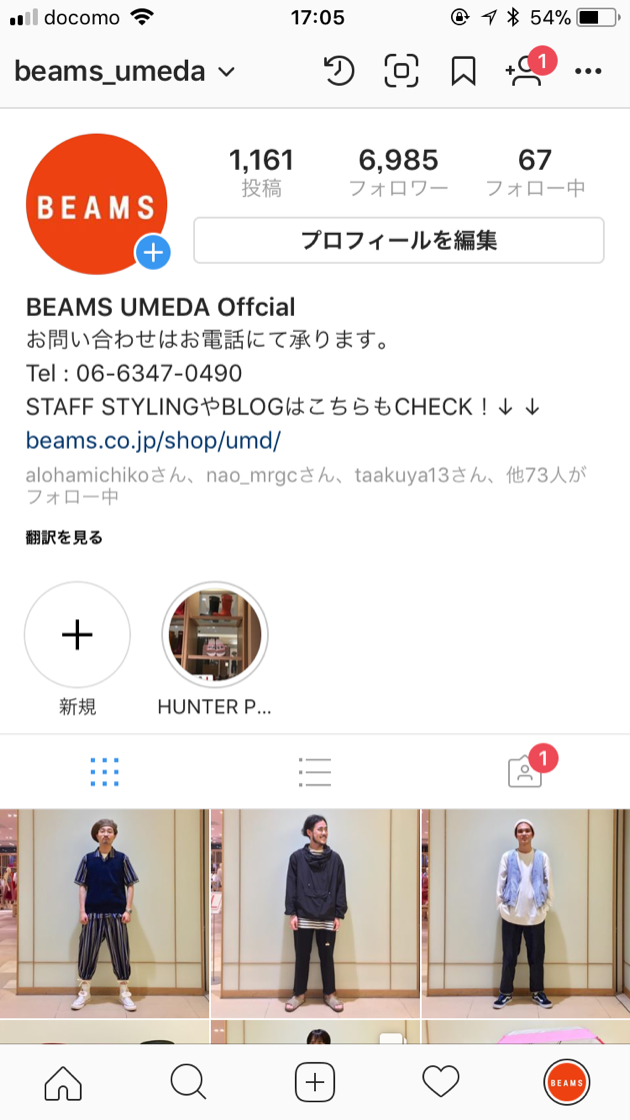
Task: Tap 翻訳を見る to translate bio
Action: point(64,537)
